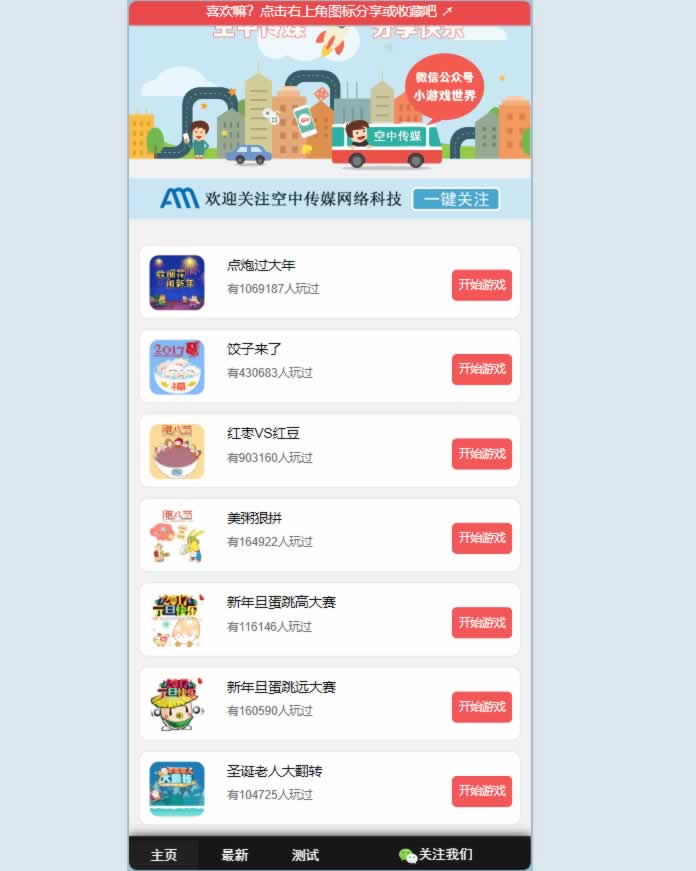696x871 pixels.
Task: Start the game 美粥狠拼
Action: pos(481,538)
